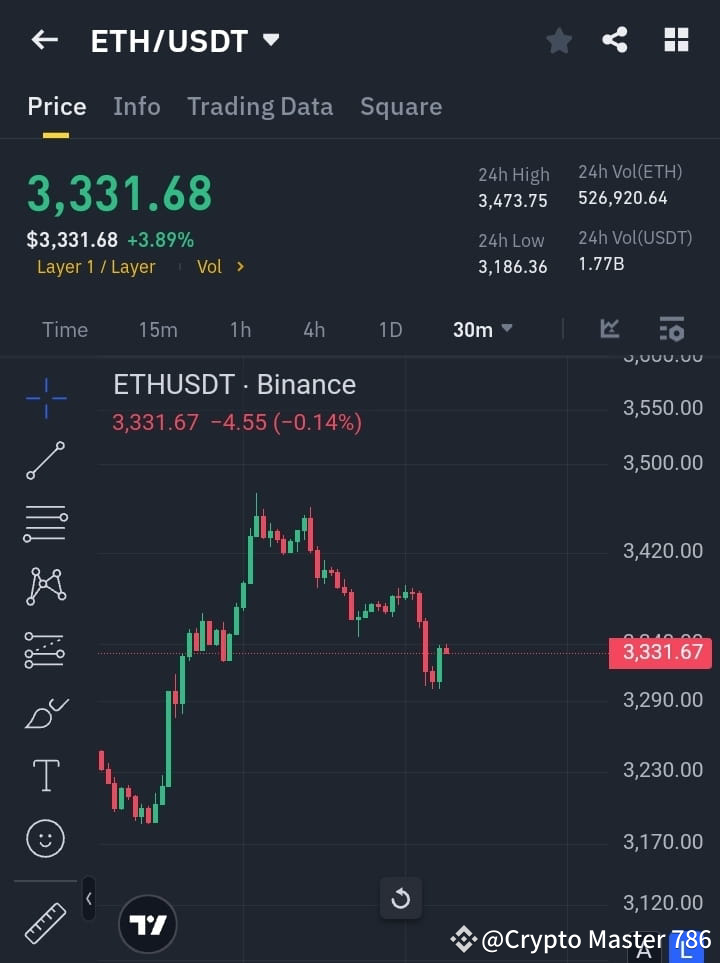Open the Info tab
This screenshot has width=720, height=963.
tap(137, 106)
